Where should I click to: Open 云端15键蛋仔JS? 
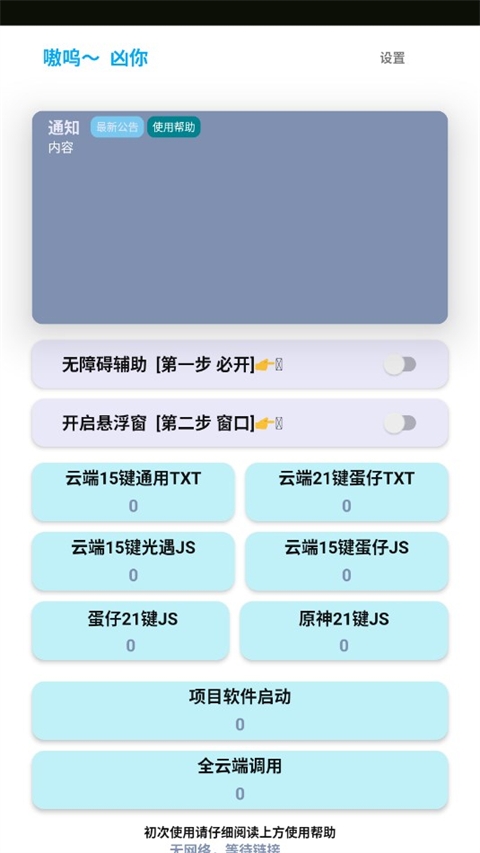(347, 561)
